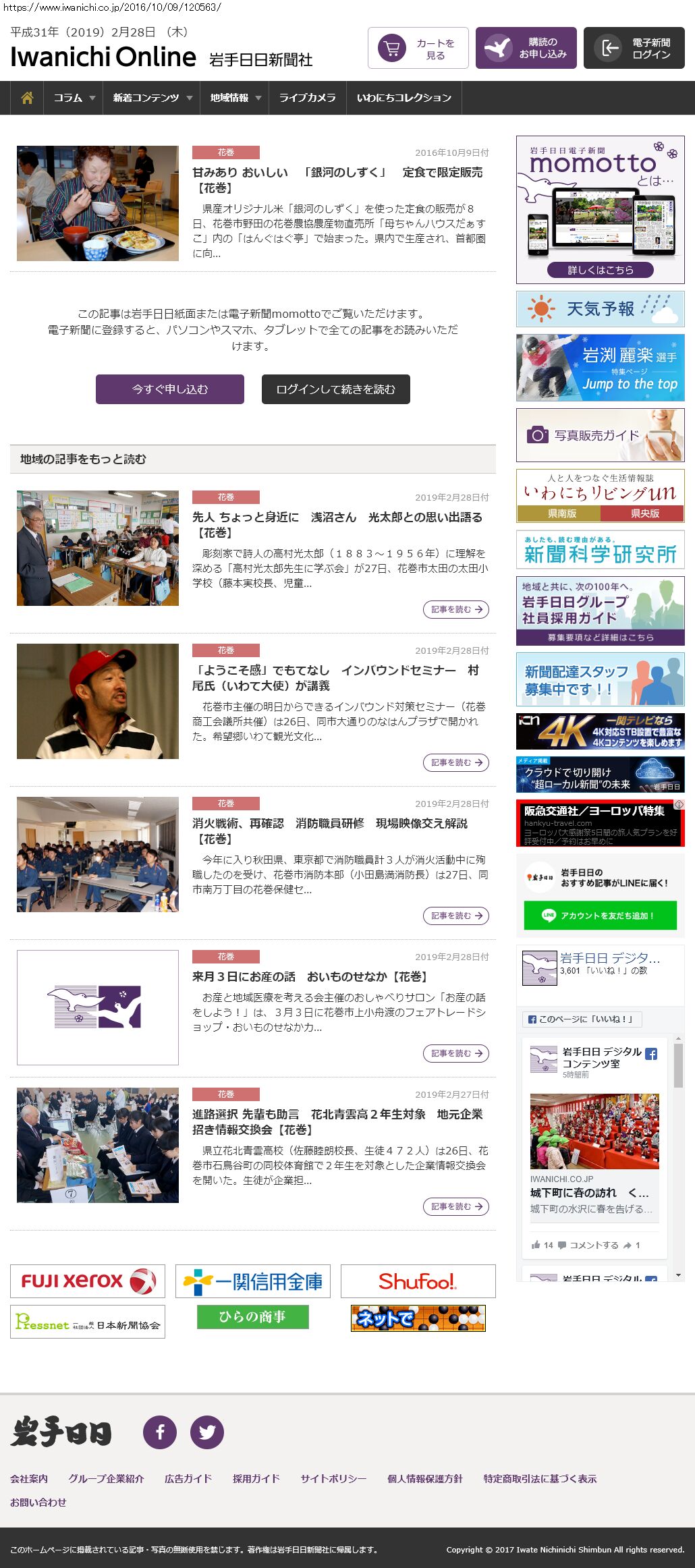This screenshot has width=695, height=1568.
Task: Read the 消火戦術、再確認 article via 記事を読む
Action: pos(456,916)
